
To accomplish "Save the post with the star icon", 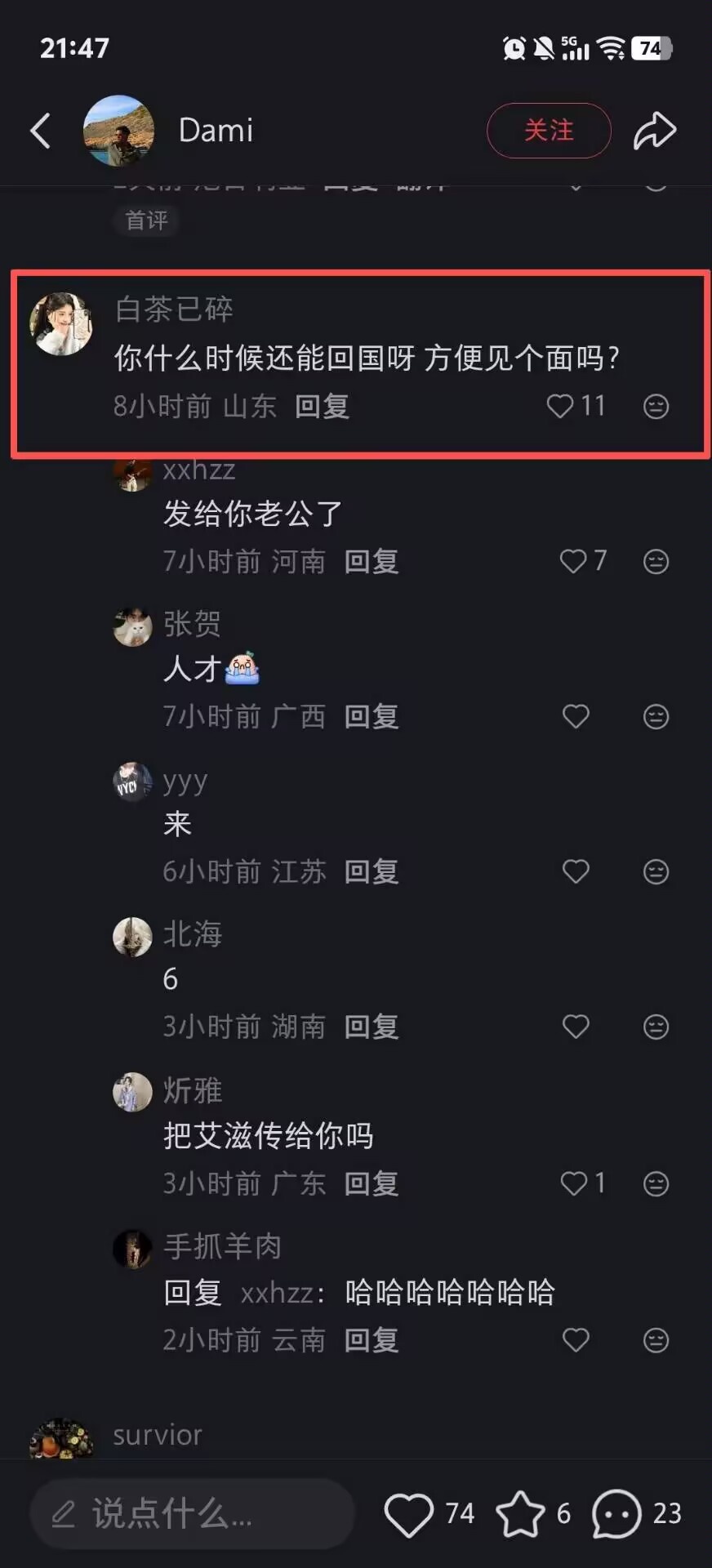I will pyautogui.click(x=520, y=1513).
